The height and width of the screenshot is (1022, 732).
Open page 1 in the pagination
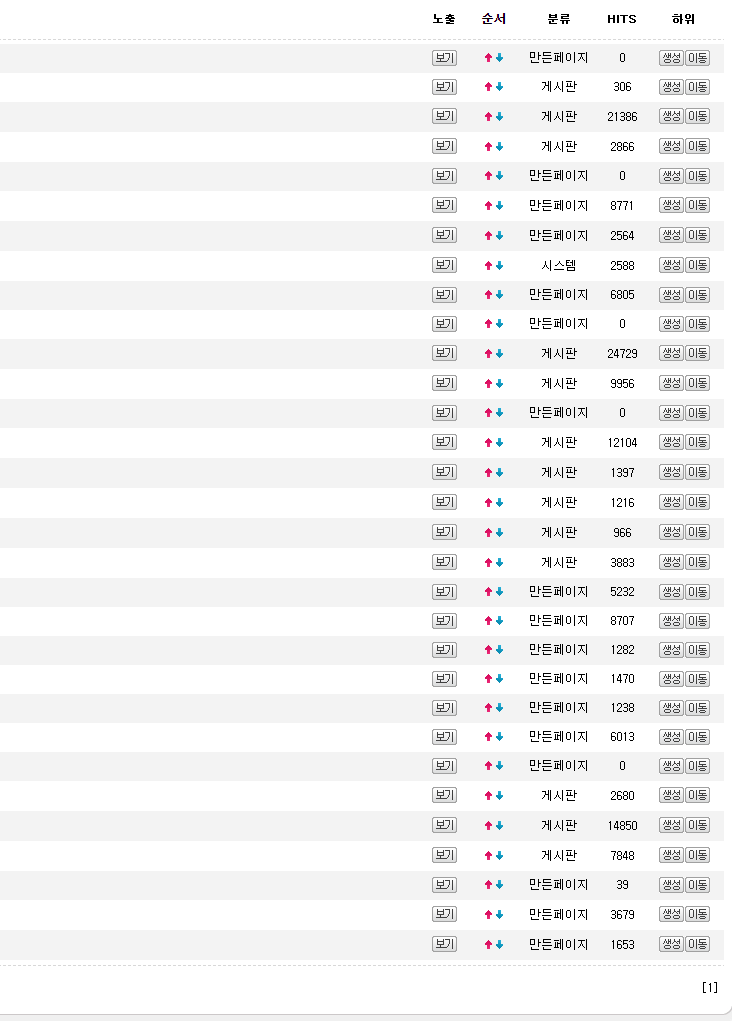coord(710,988)
